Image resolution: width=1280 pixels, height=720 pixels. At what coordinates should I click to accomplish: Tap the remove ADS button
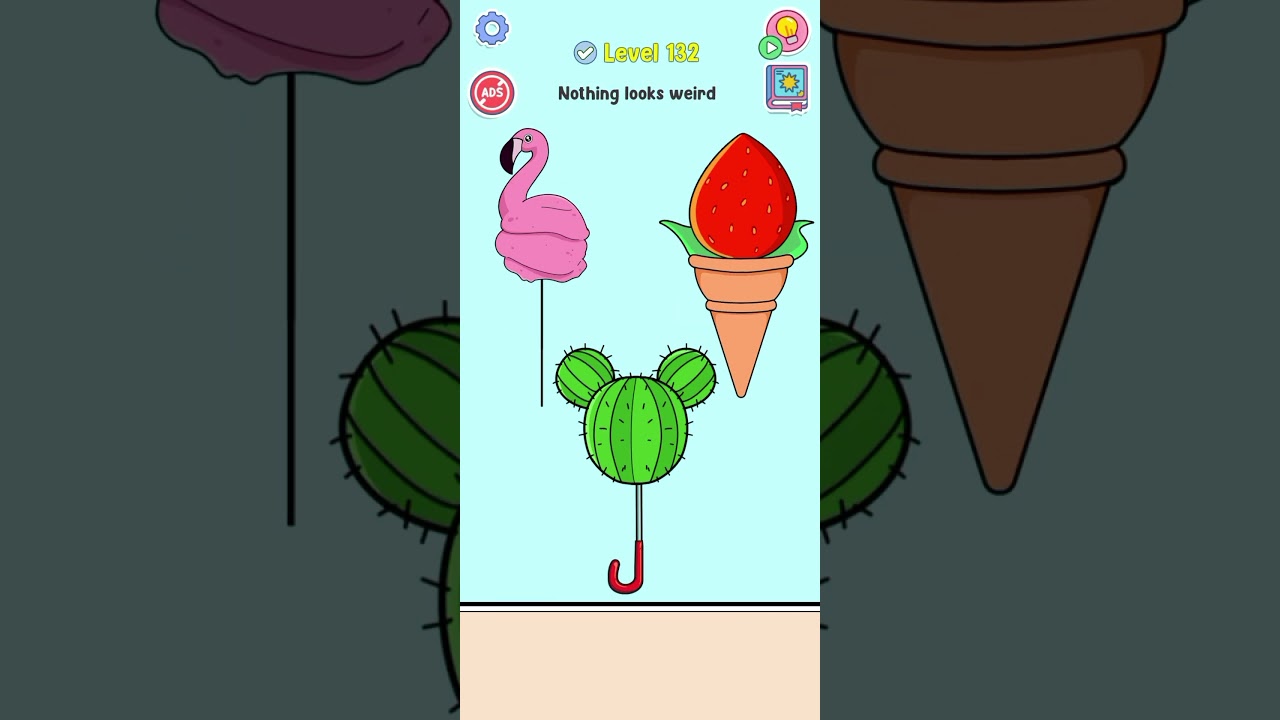(492, 93)
